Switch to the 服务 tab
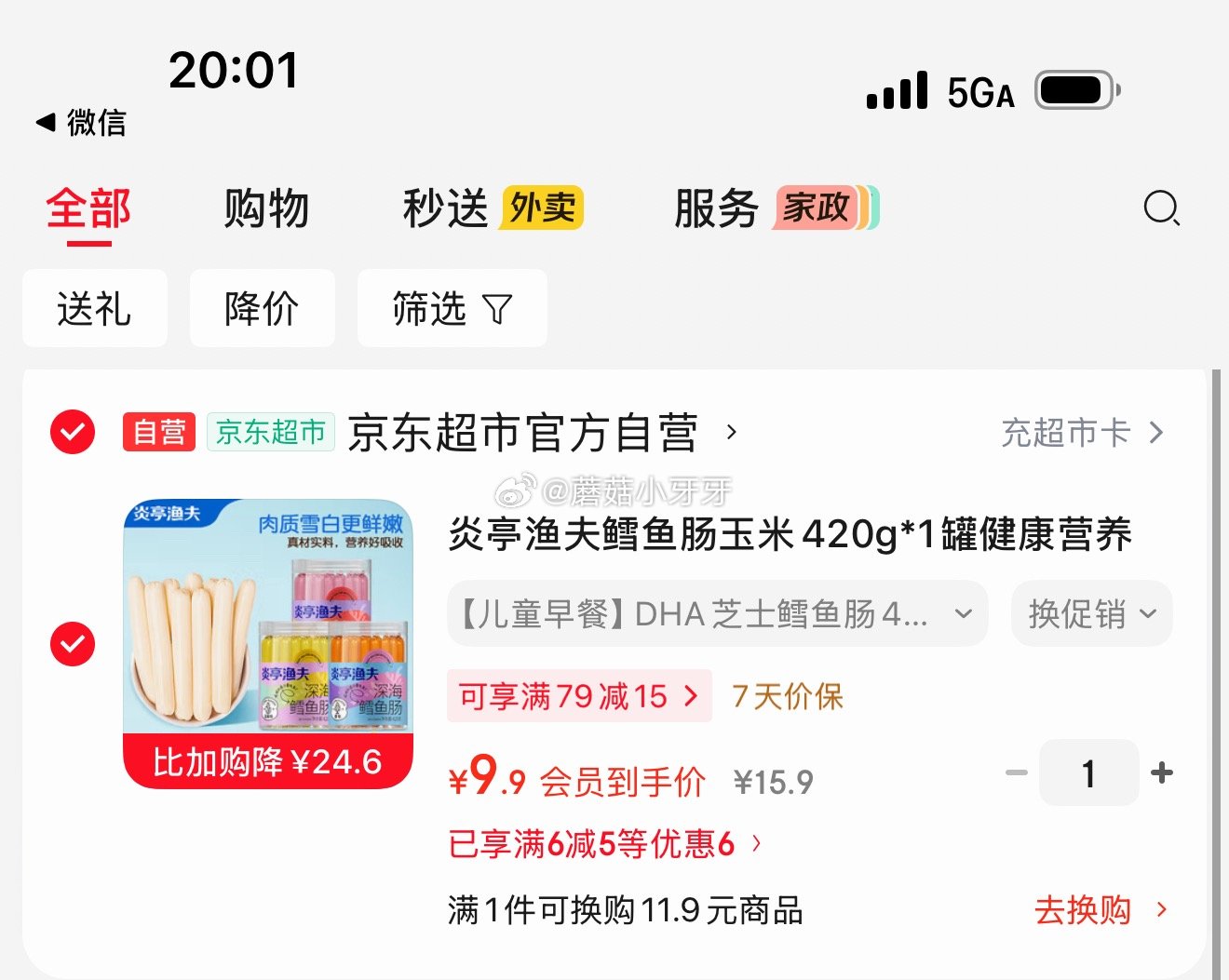1229x980 pixels. point(716,208)
